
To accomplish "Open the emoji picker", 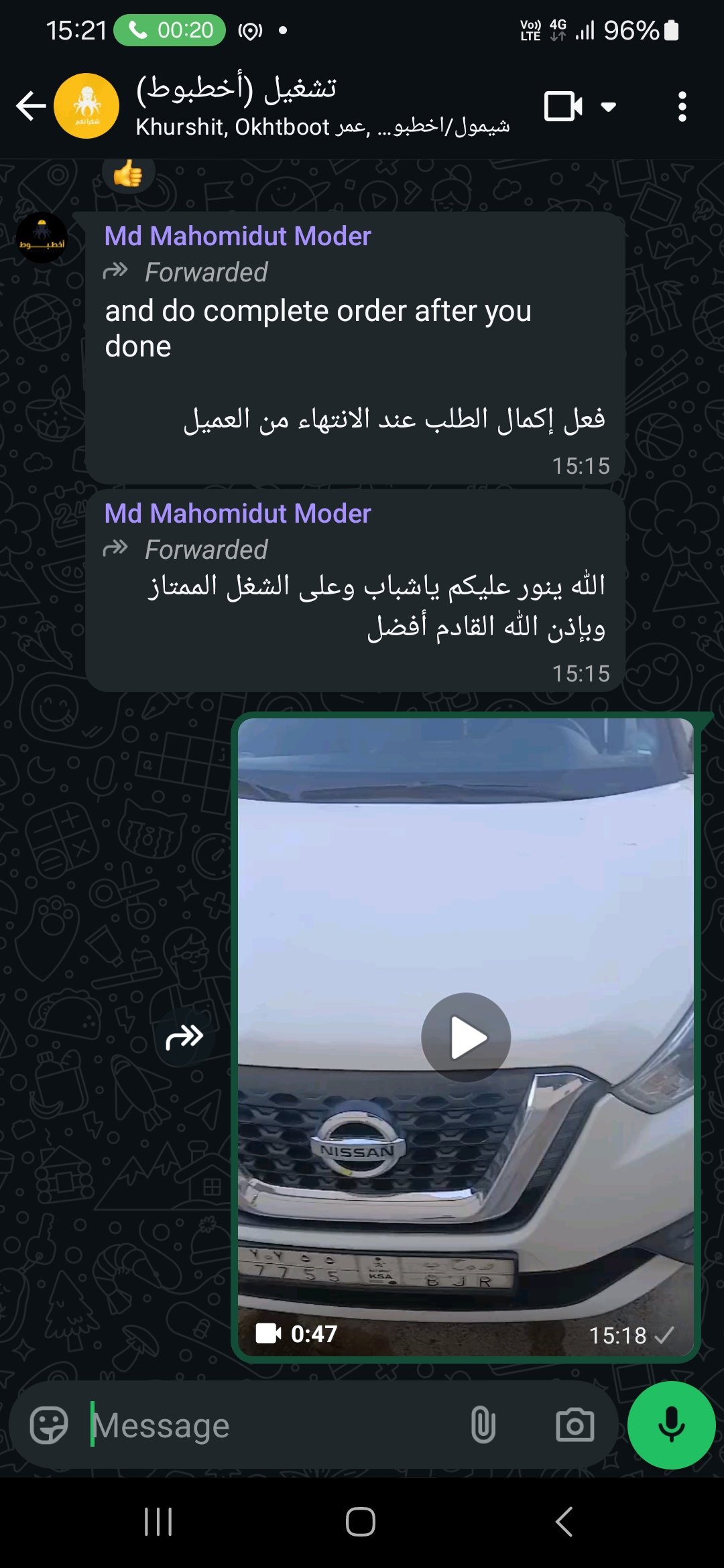I will [49, 1425].
